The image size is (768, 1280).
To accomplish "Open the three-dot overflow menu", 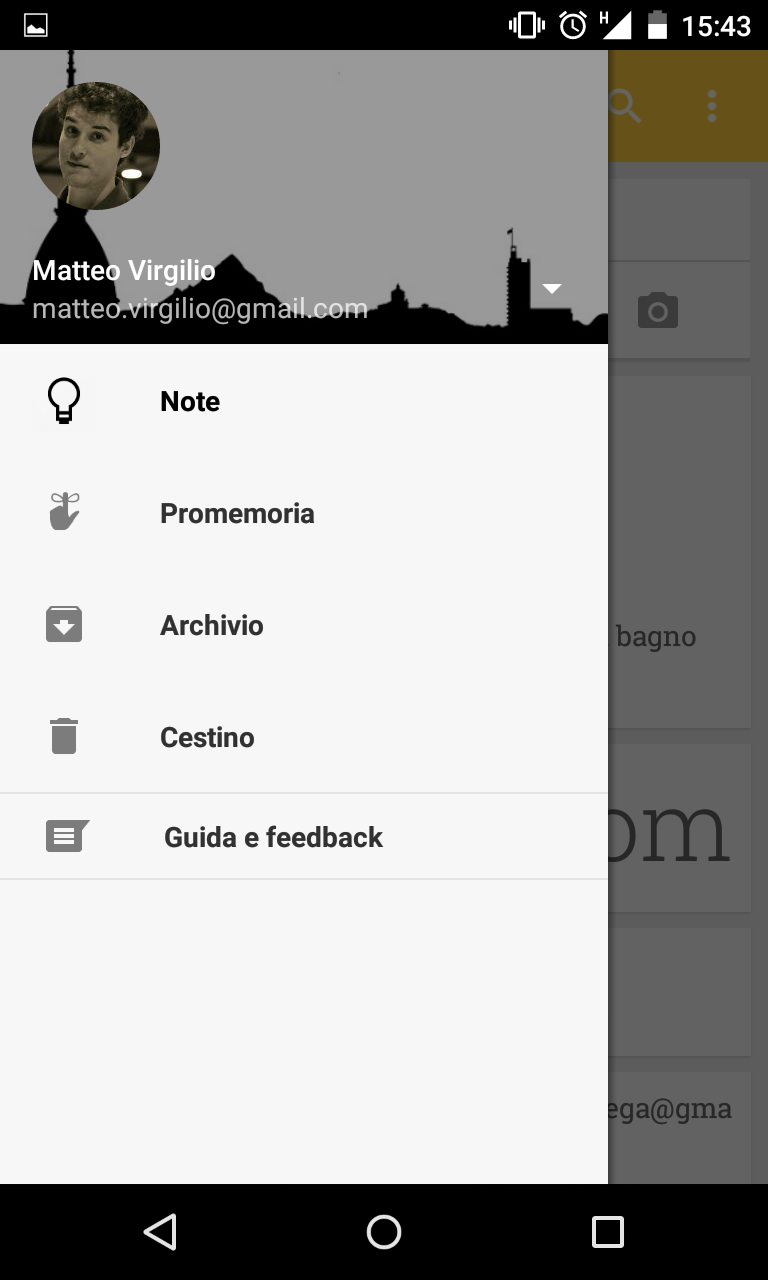I will click(712, 106).
